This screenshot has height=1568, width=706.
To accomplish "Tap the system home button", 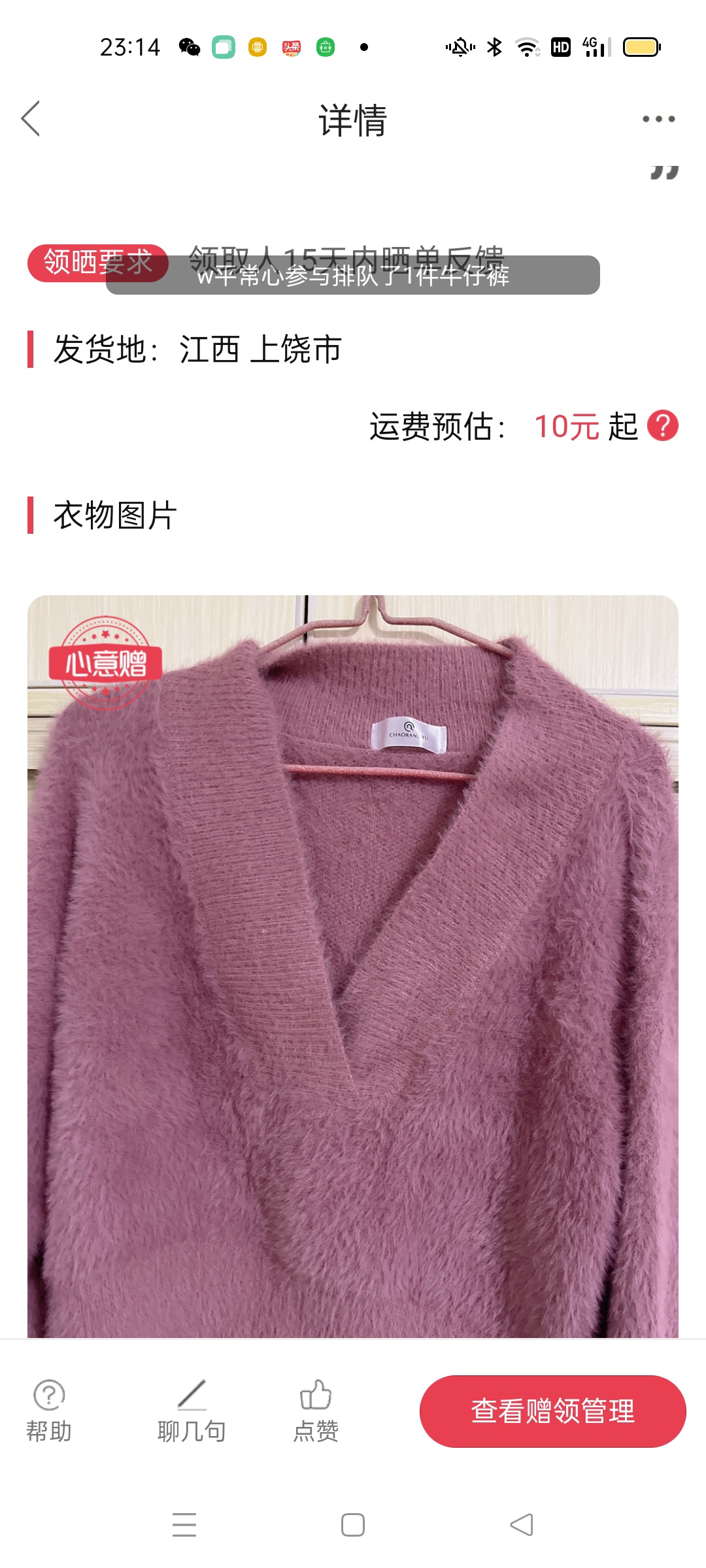I will point(353,1525).
